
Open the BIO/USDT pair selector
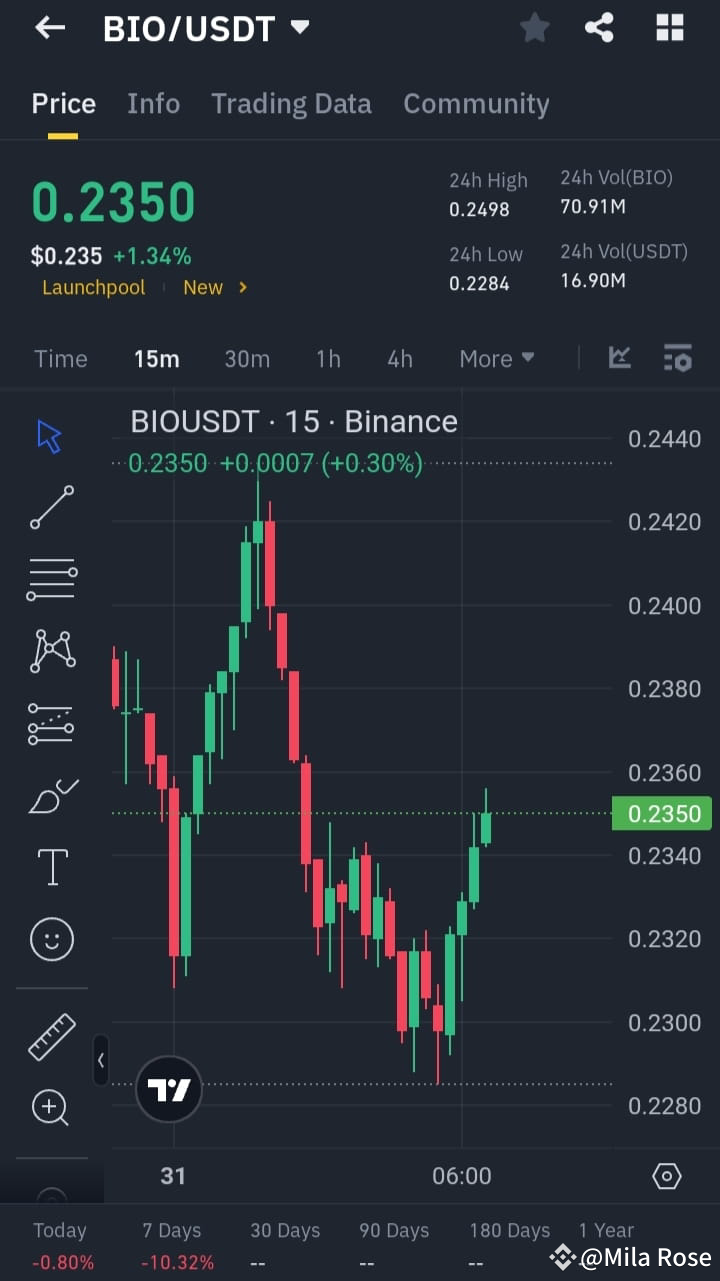point(207,27)
